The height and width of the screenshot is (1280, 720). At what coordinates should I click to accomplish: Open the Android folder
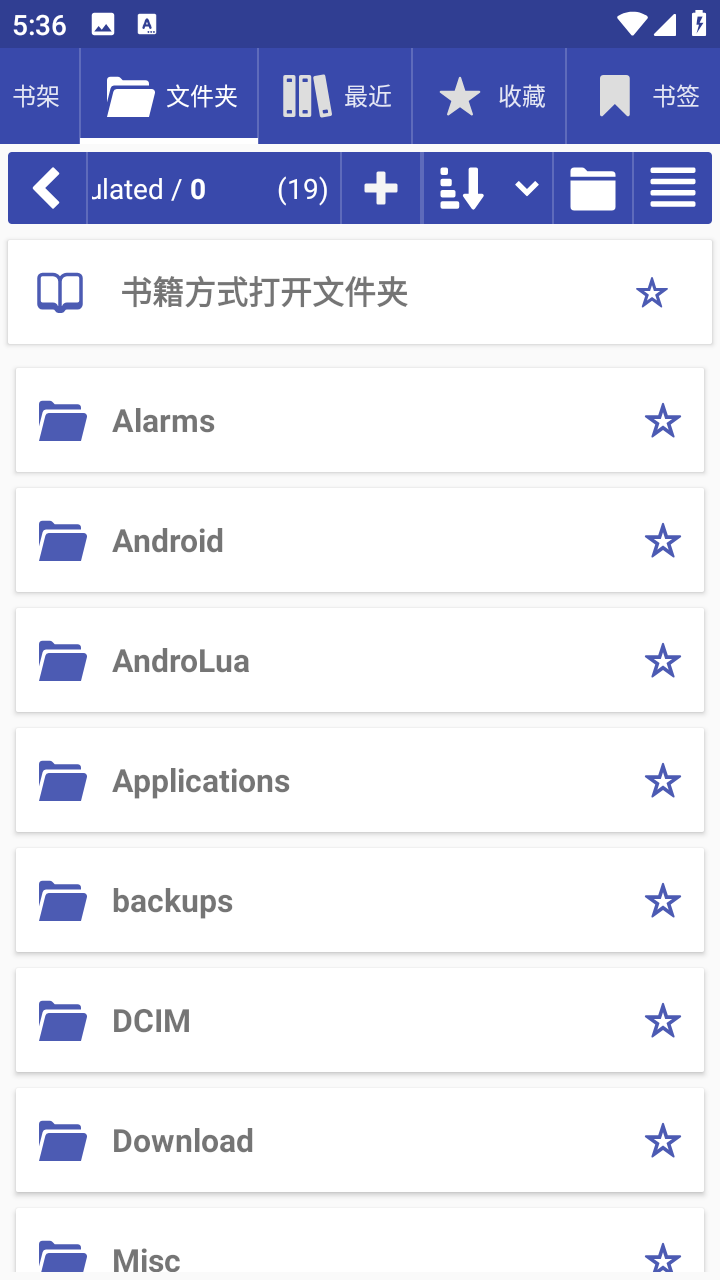(x=360, y=540)
